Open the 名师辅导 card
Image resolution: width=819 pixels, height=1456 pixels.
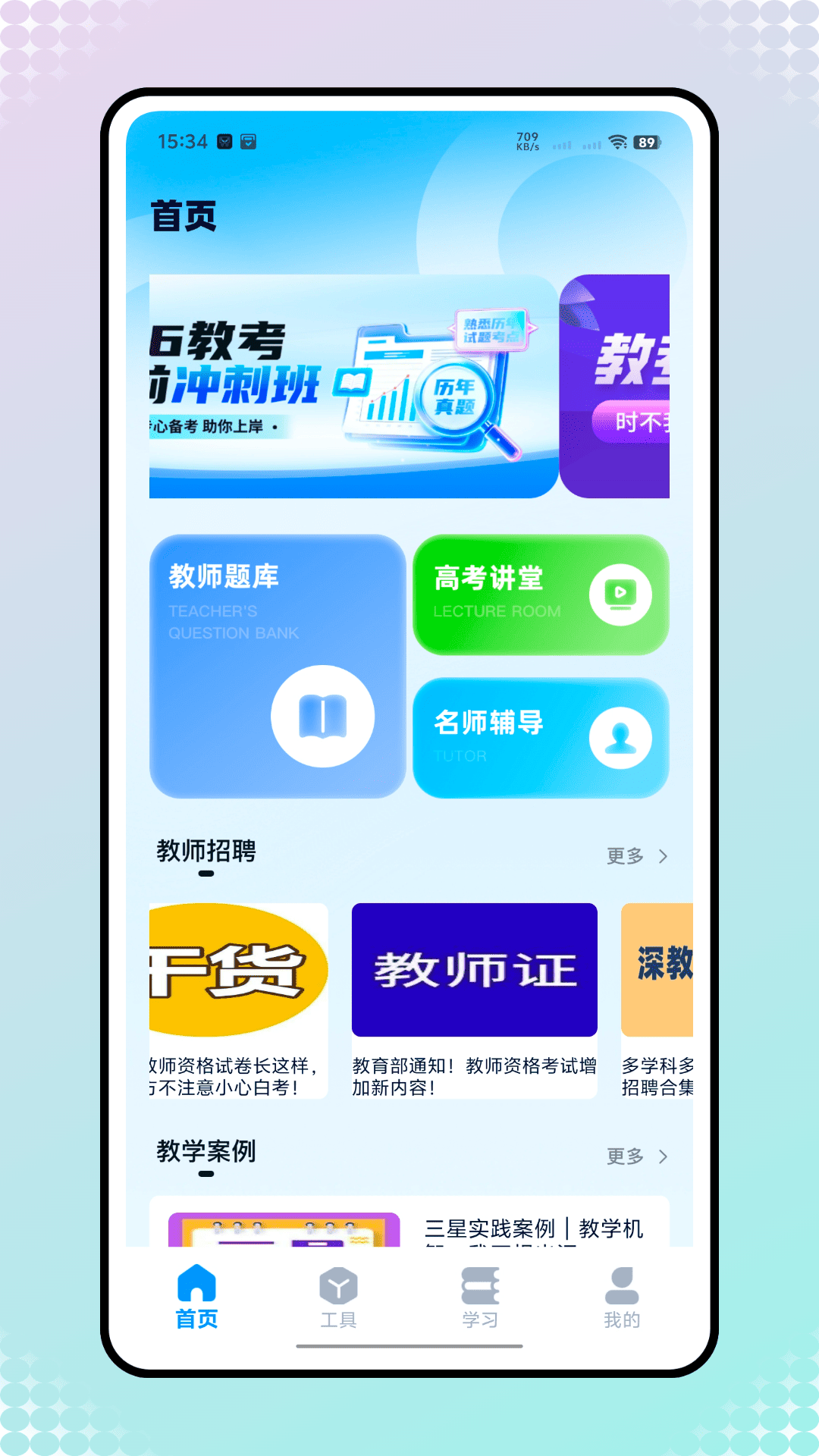(541, 737)
